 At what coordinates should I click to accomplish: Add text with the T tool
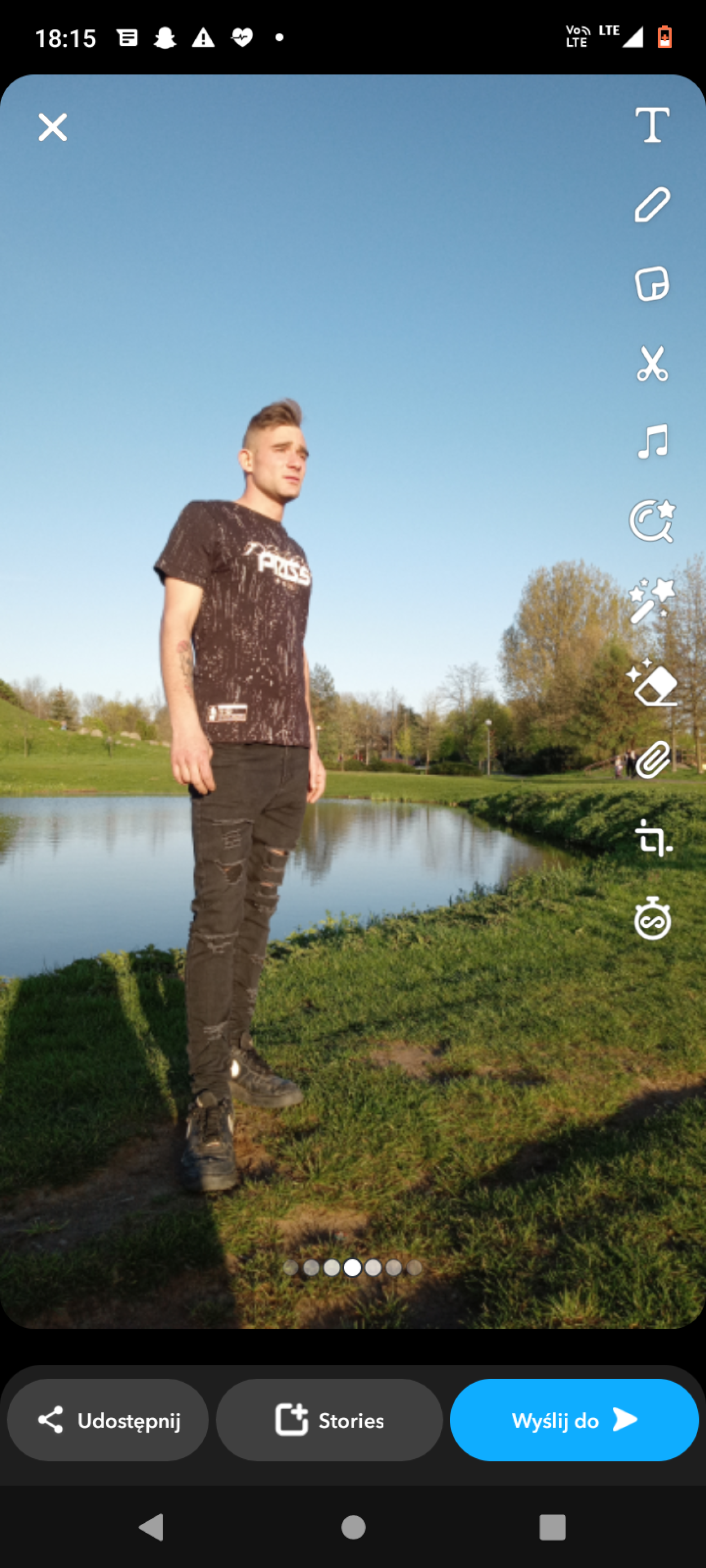(x=652, y=125)
